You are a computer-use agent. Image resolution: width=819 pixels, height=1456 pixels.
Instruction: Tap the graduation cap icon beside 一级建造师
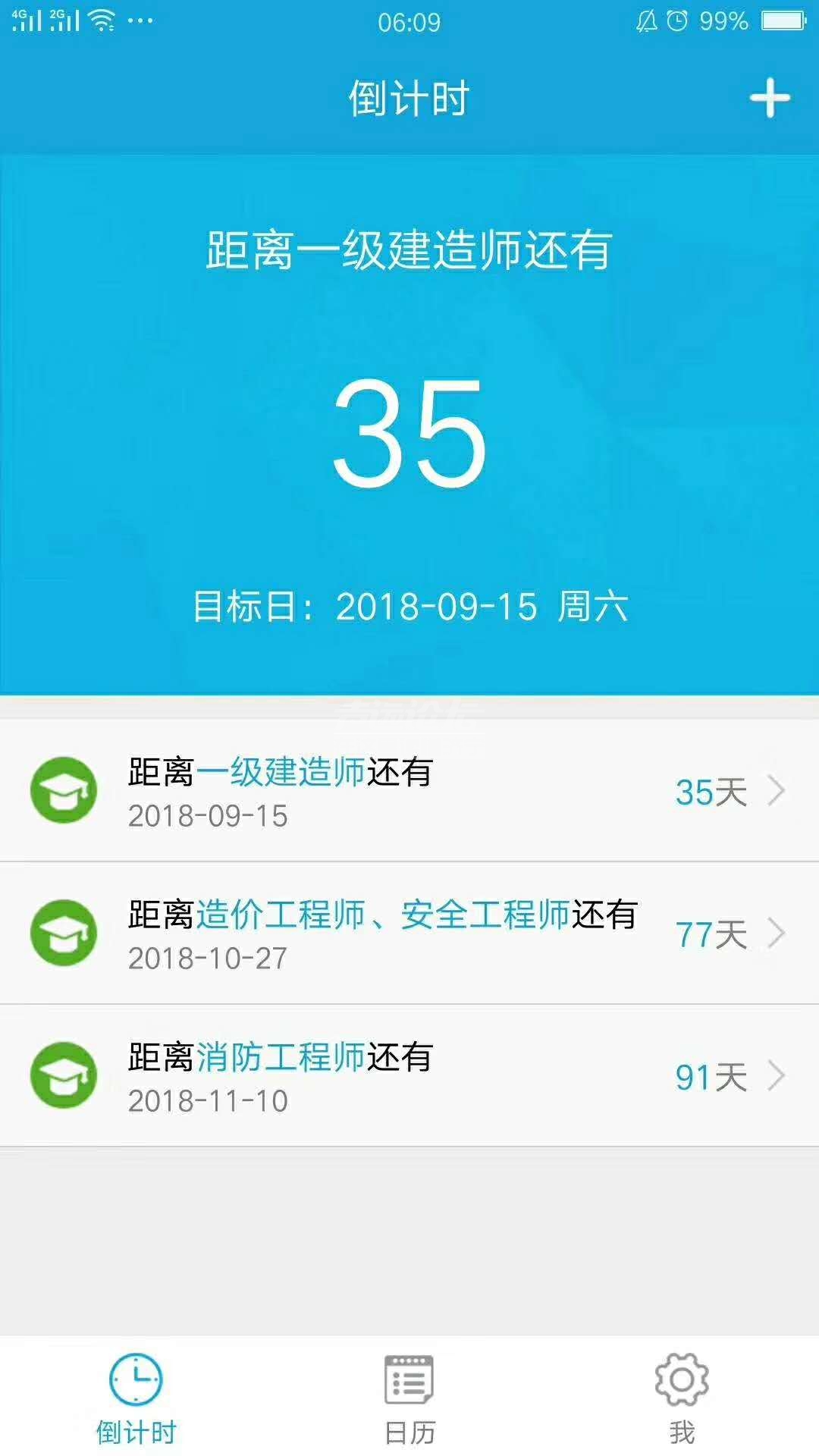point(65,792)
